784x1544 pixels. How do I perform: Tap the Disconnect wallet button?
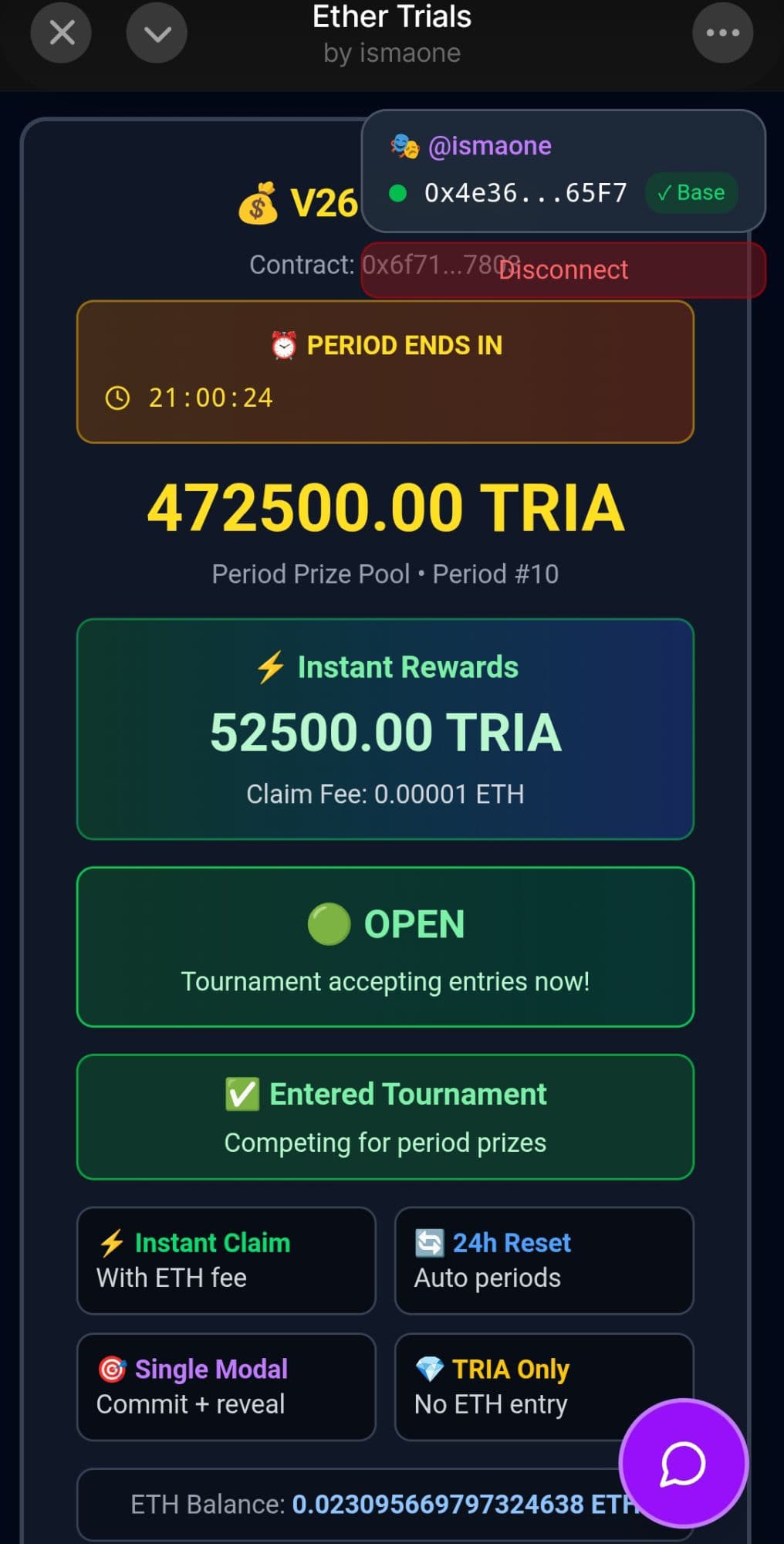563,270
